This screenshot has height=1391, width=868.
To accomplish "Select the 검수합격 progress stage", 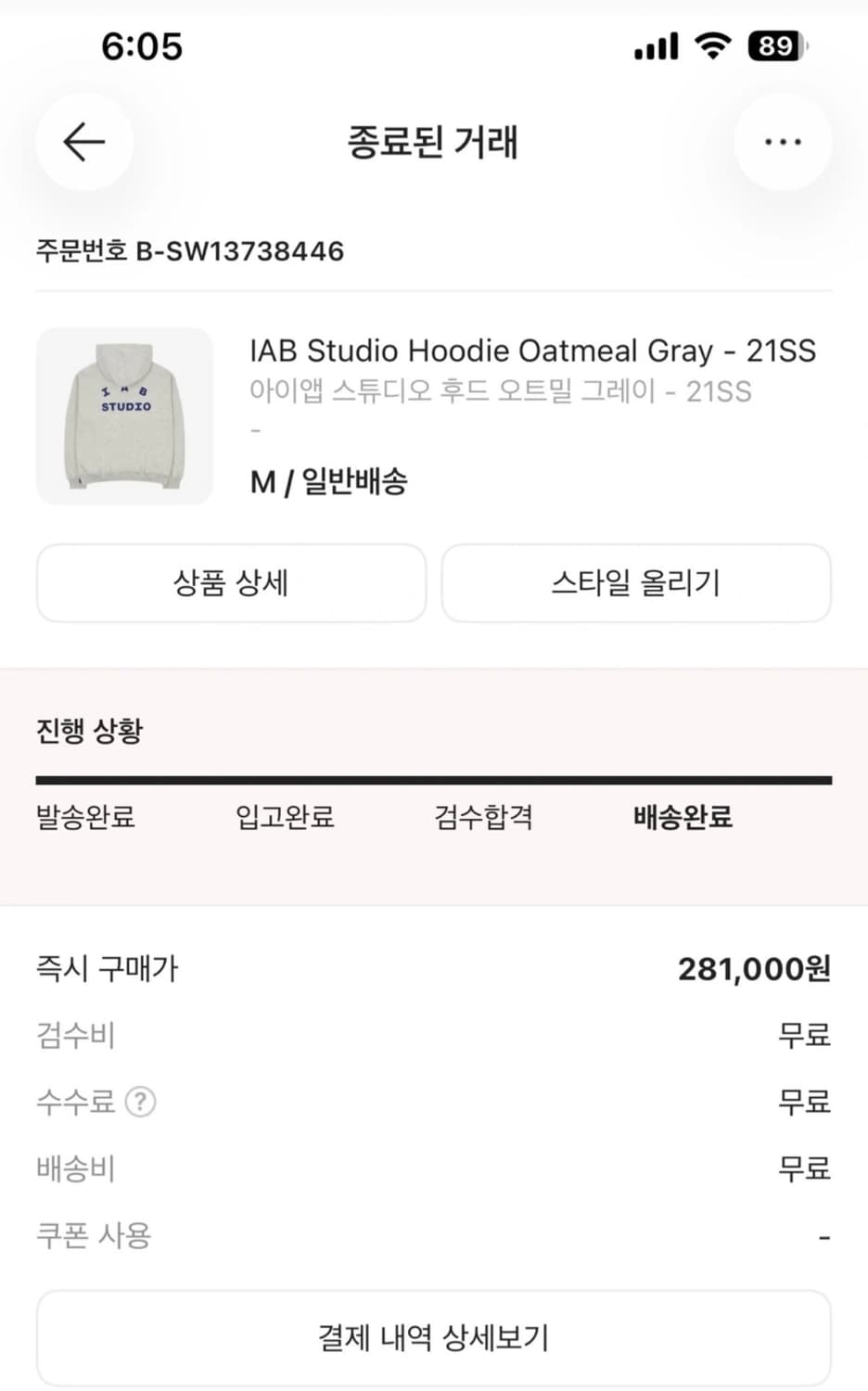I will [482, 818].
